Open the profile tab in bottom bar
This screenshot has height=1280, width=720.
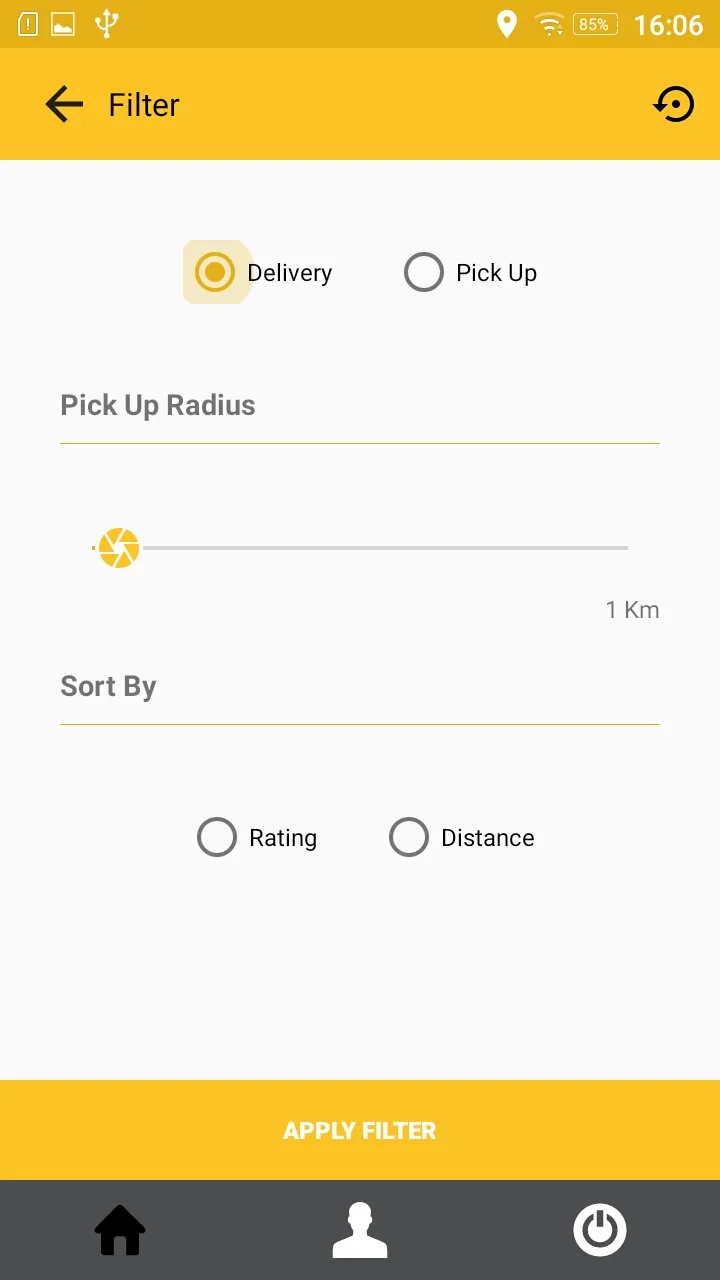(360, 1230)
